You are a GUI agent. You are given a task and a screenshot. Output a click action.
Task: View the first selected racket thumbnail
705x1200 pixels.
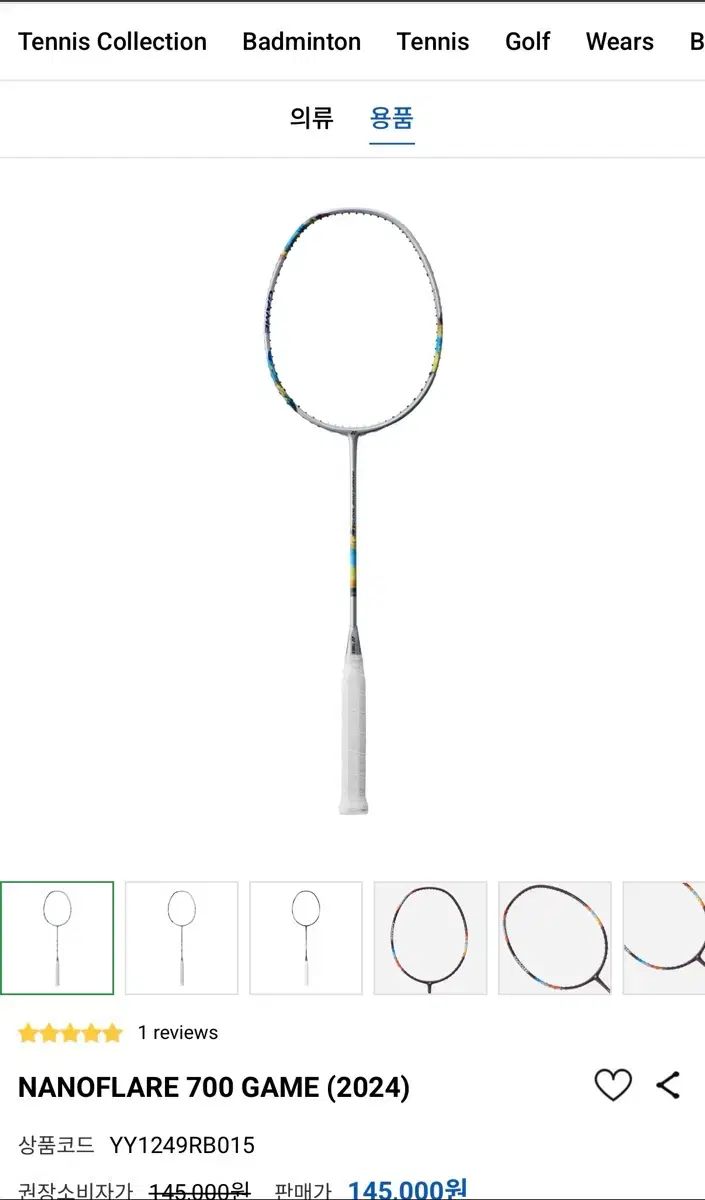tap(57, 938)
